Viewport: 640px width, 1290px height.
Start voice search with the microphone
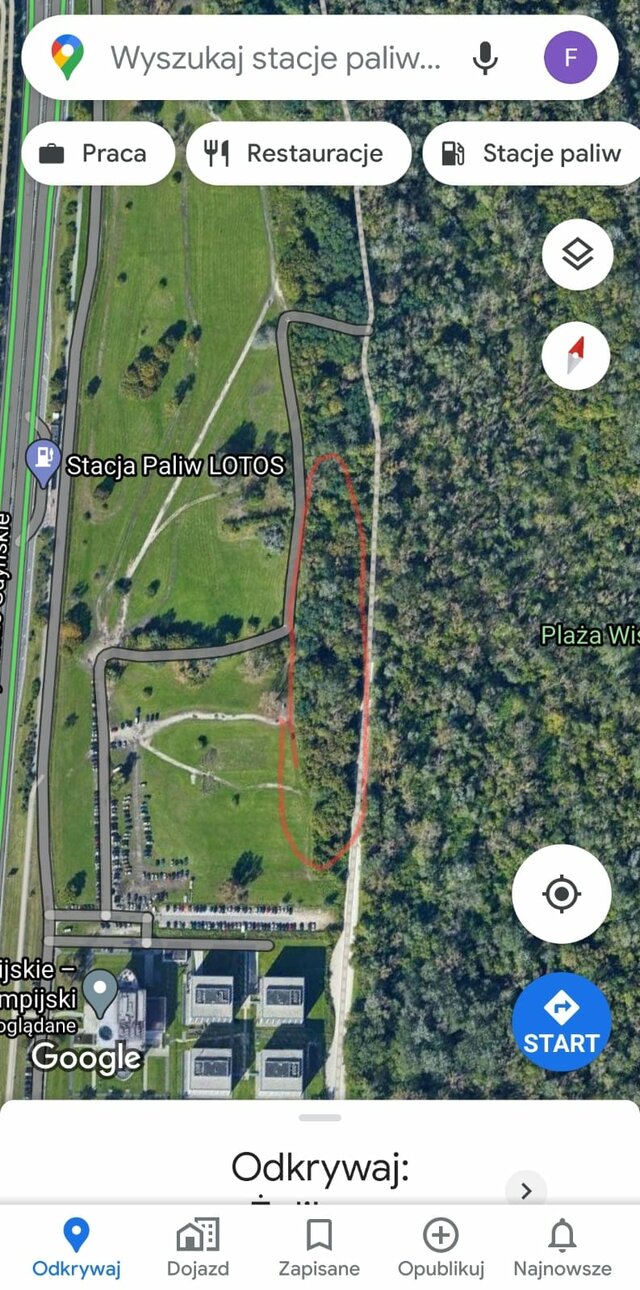click(485, 58)
